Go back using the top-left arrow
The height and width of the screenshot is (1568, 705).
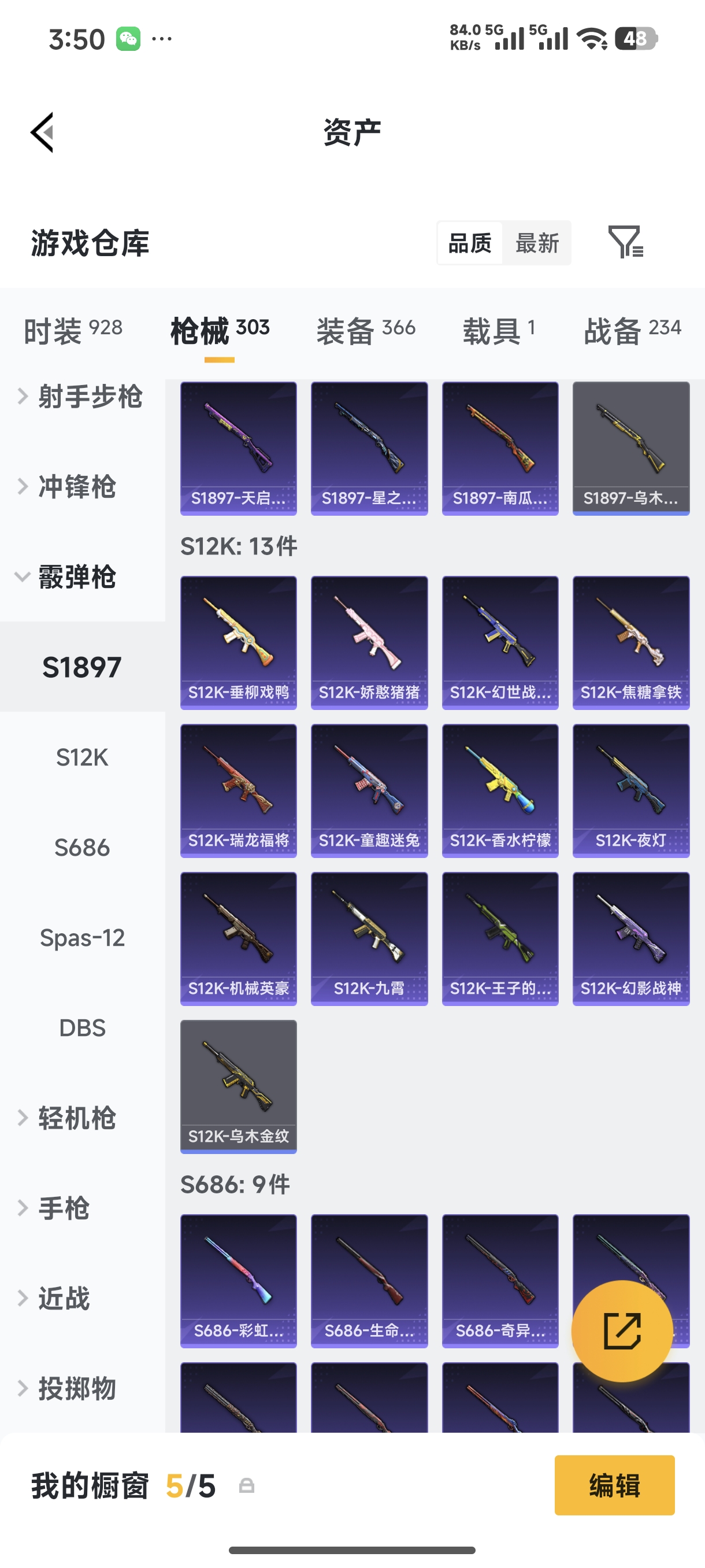click(43, 132)
